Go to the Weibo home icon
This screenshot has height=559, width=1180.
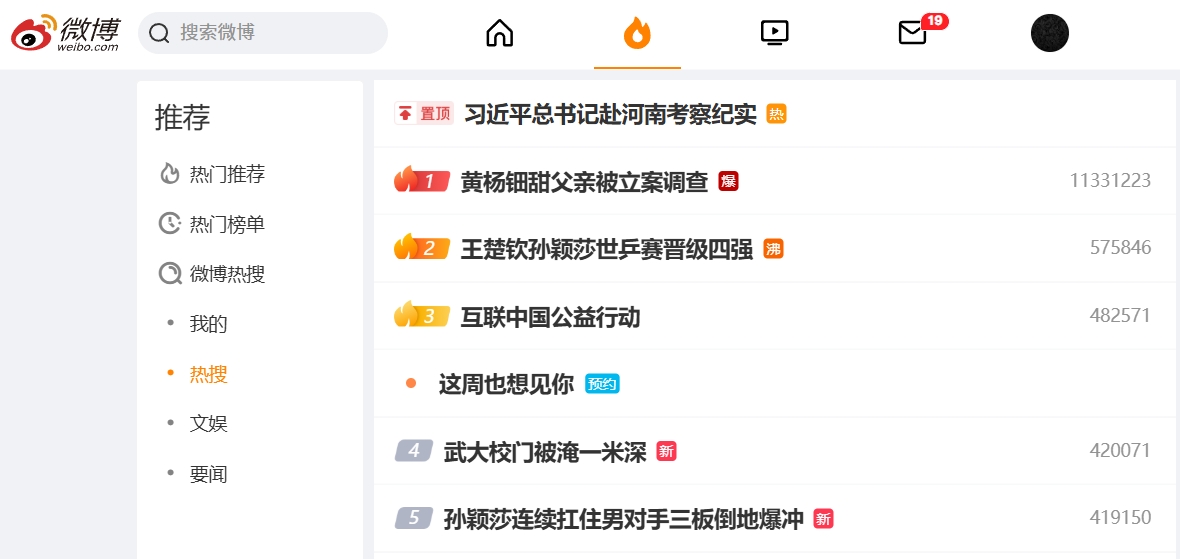tap(499, 33)
